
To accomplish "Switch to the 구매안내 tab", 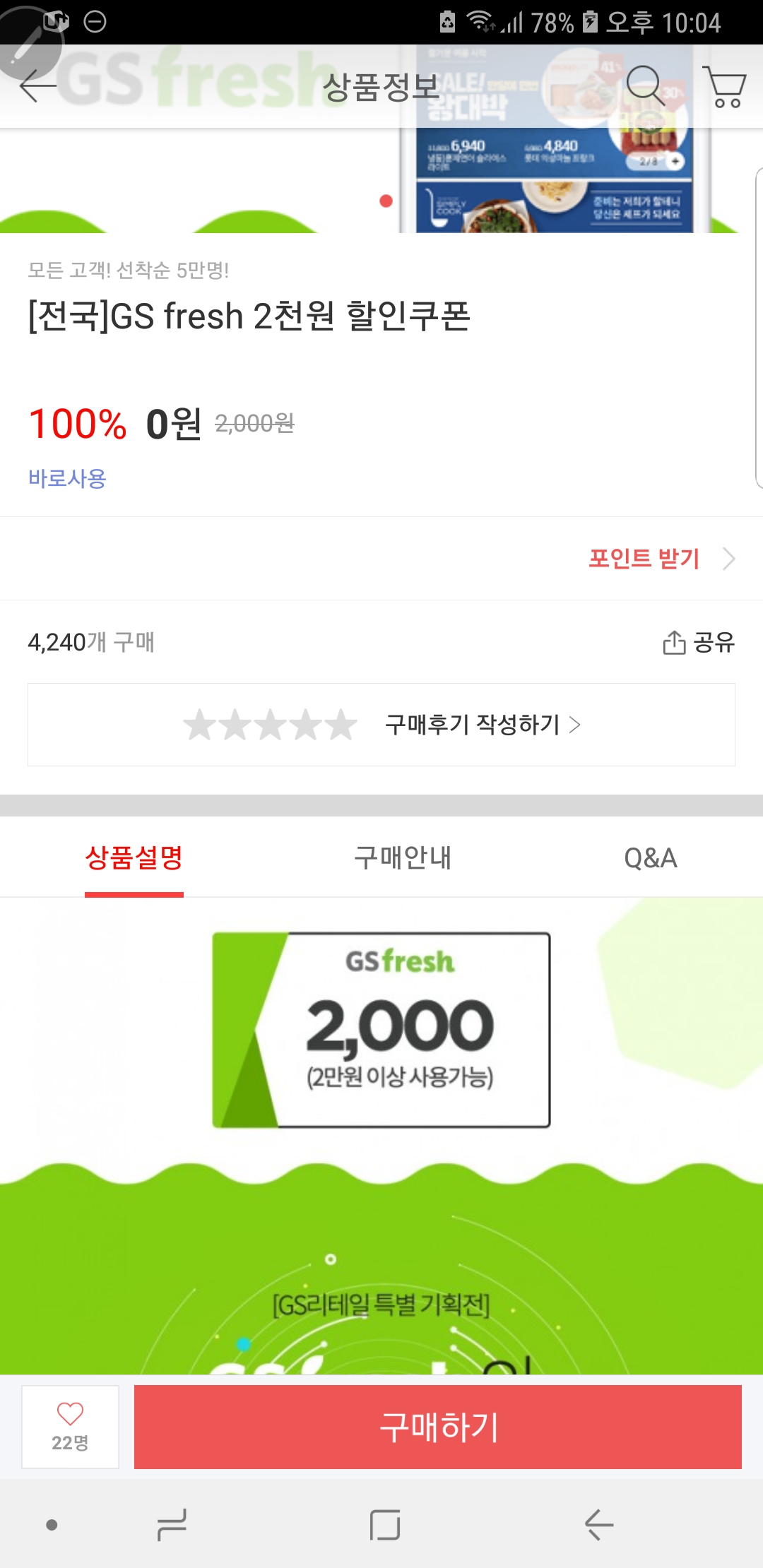I will [402, 858].
